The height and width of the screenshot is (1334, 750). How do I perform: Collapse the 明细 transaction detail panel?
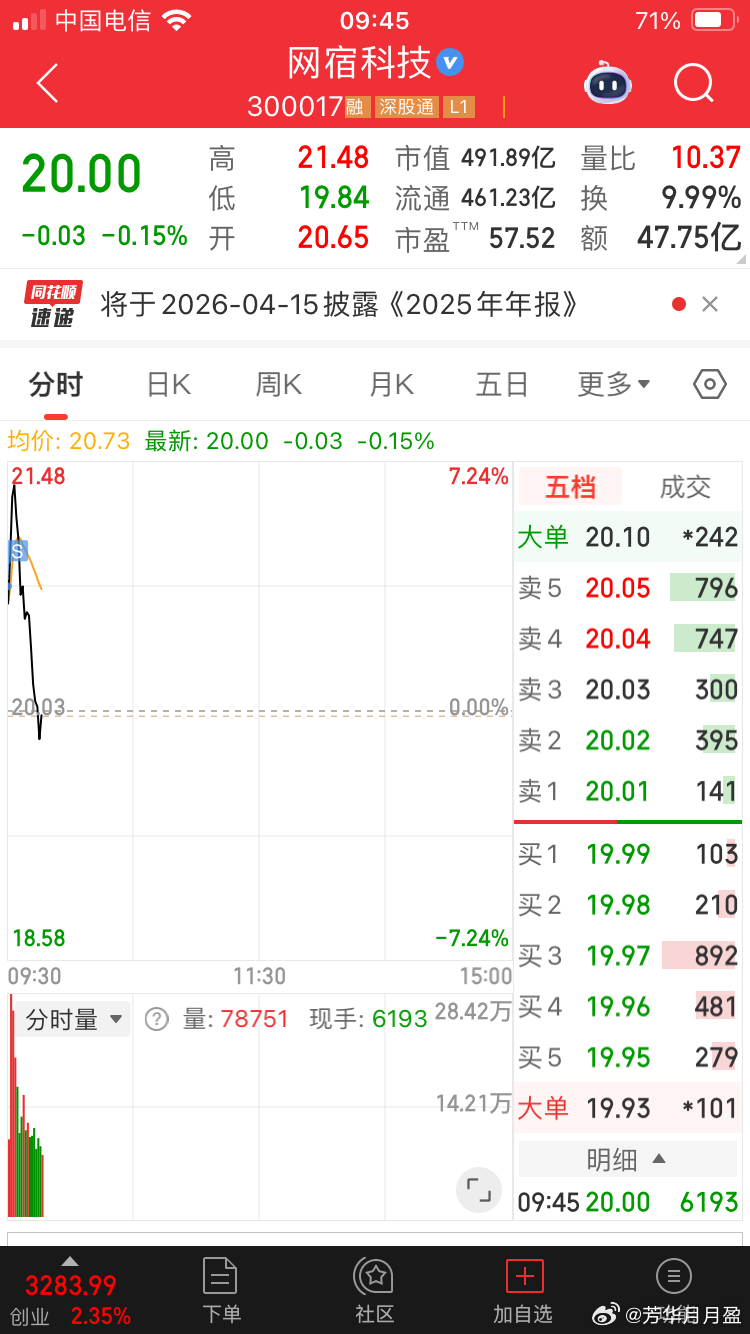[627, 1159]
